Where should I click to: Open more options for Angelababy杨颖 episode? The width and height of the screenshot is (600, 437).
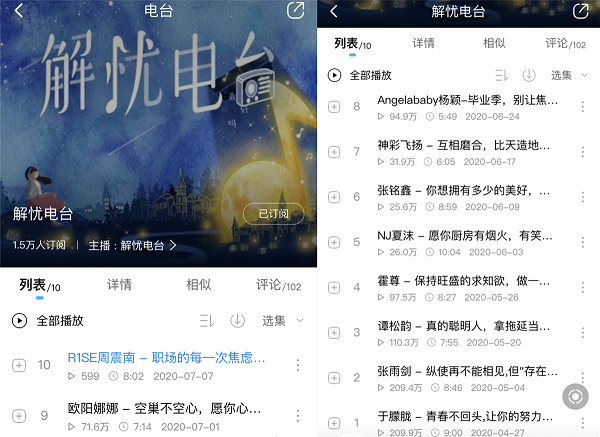coord(582,107)
